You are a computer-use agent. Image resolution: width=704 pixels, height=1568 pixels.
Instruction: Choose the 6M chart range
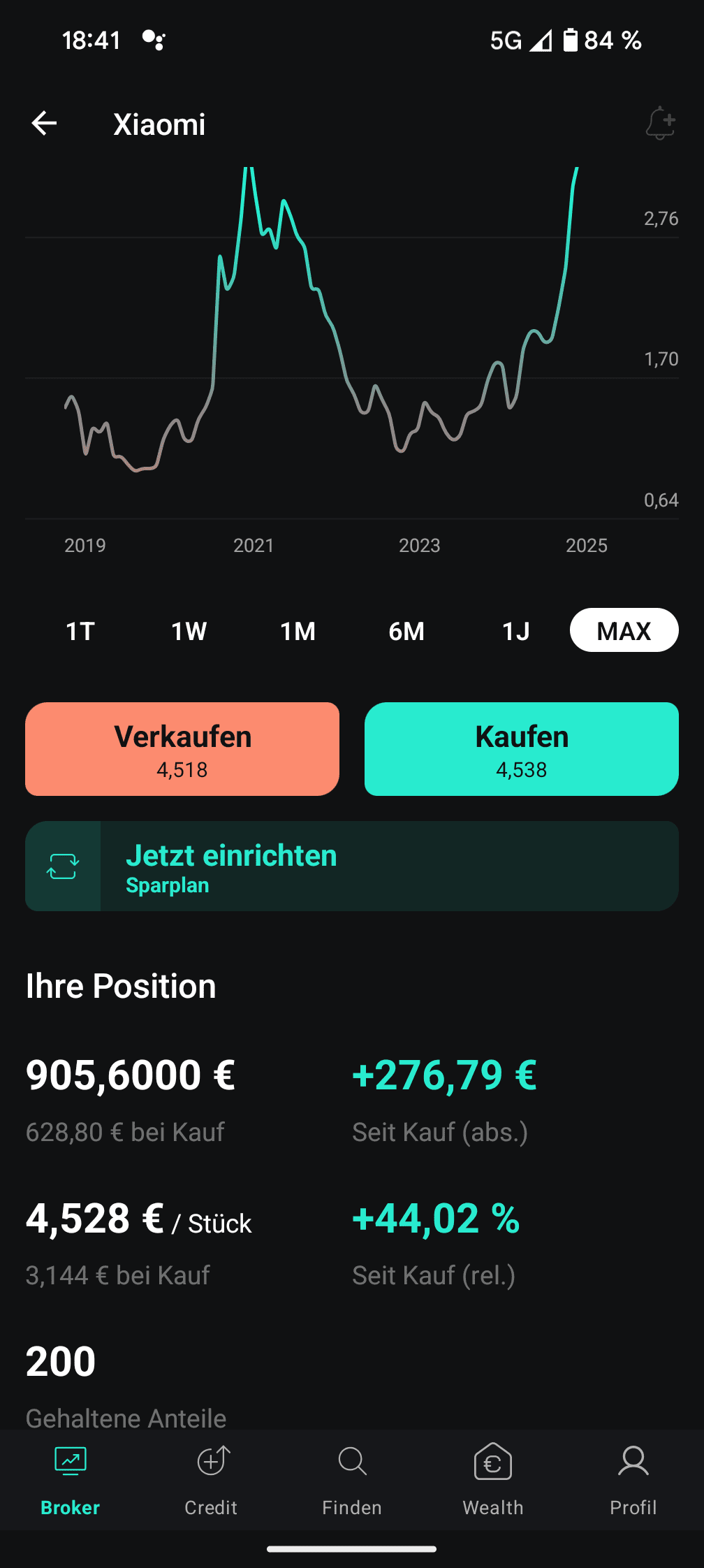(406, 631)
